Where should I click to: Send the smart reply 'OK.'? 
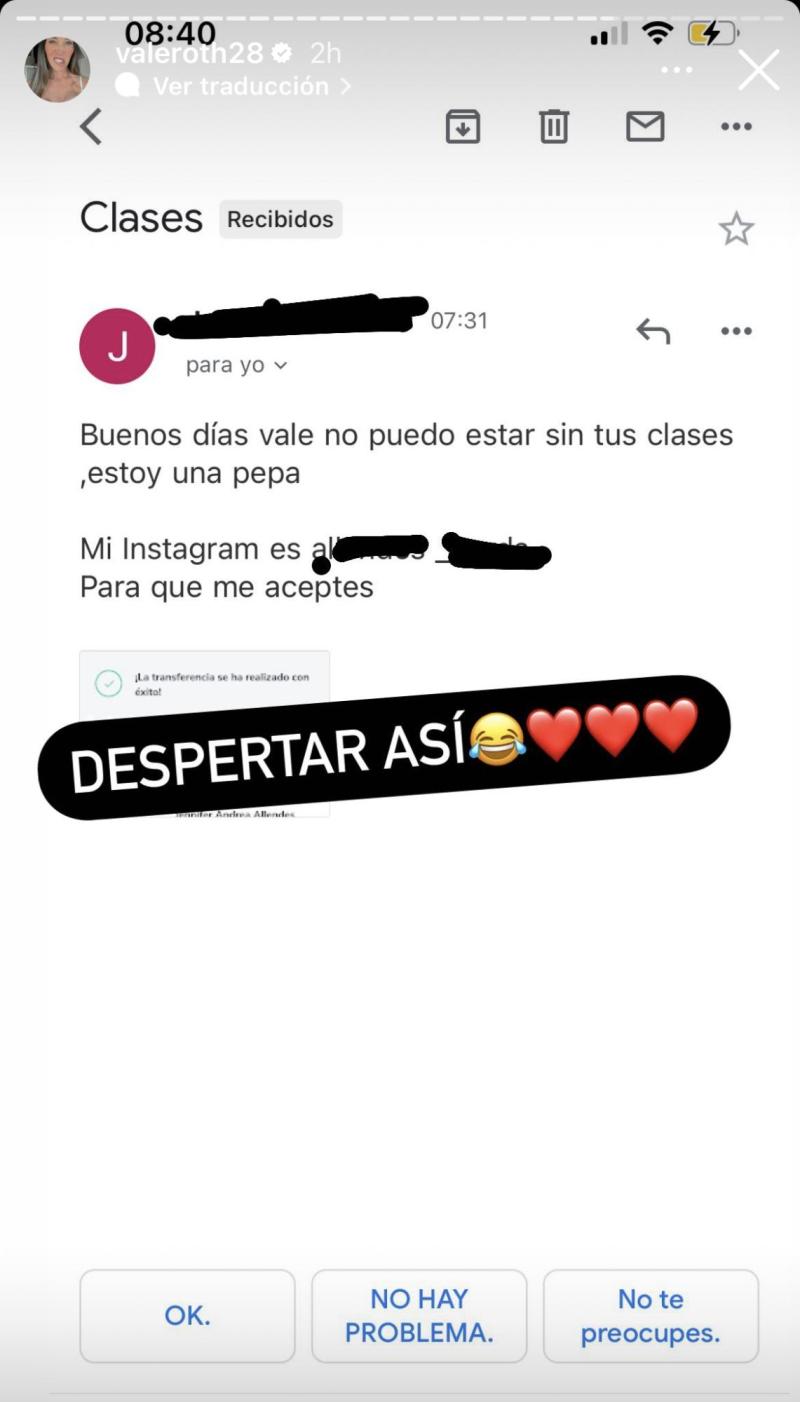pos(187,1316)
